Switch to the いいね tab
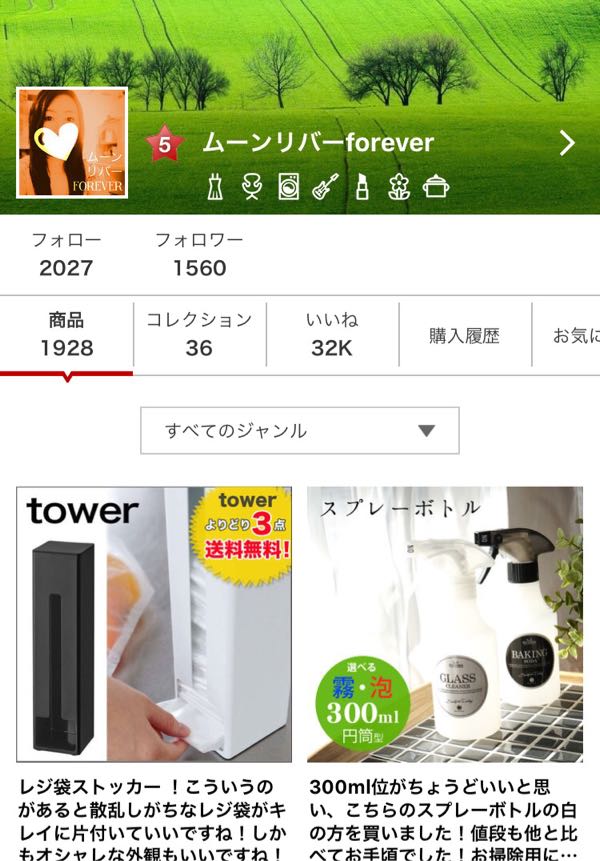The height and width of the screenshot is (861, 600). coord(332,334)
